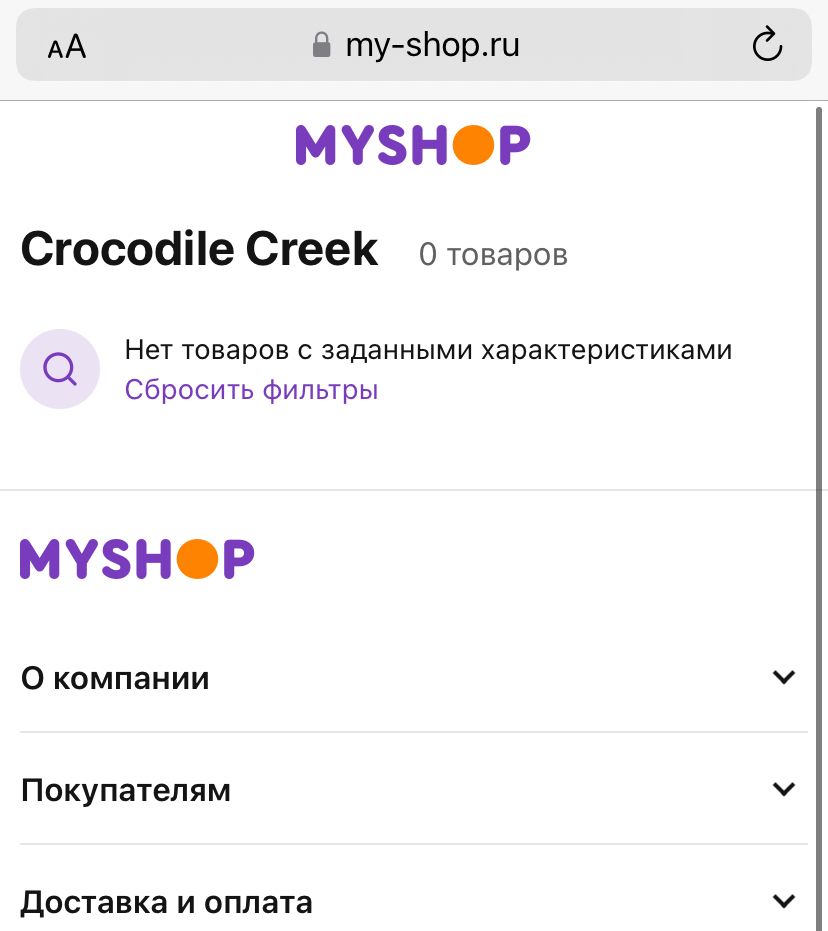Collapse the Покупателям chevron arrow
Screen dimensions: 828x931
tap(783, 789)
